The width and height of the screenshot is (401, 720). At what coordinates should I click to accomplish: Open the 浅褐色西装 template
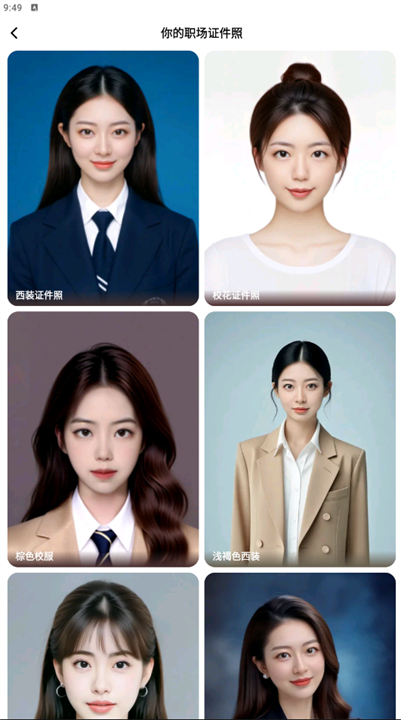pyautogui.click(x=300, y=439)
